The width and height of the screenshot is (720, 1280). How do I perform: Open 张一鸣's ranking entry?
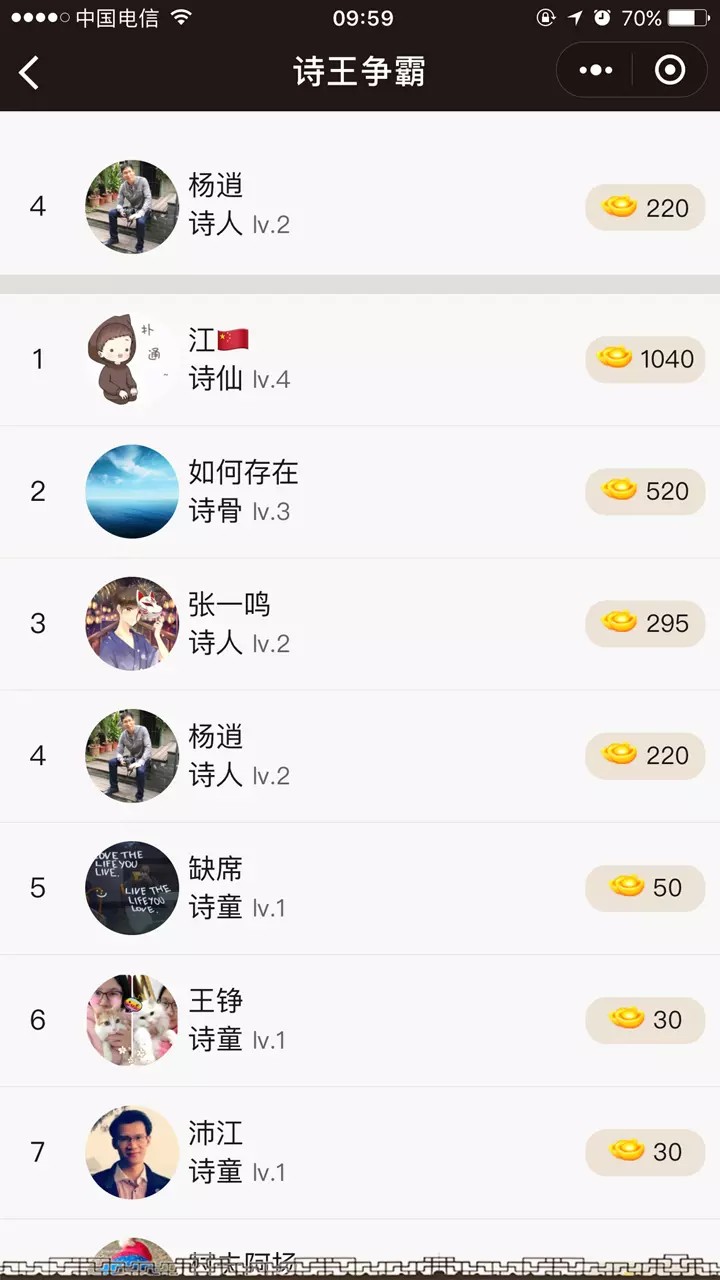point(360,624)
